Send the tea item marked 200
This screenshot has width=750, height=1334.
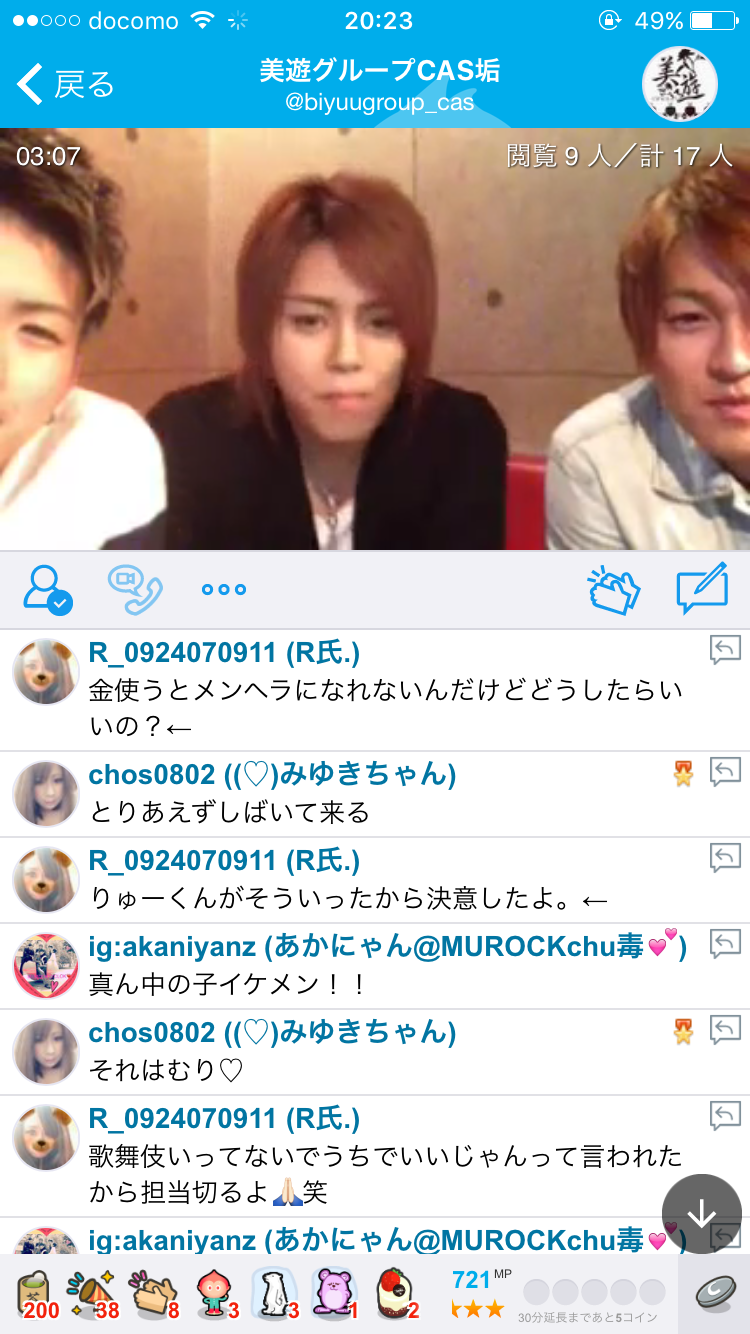click(x=38, y=1294)
